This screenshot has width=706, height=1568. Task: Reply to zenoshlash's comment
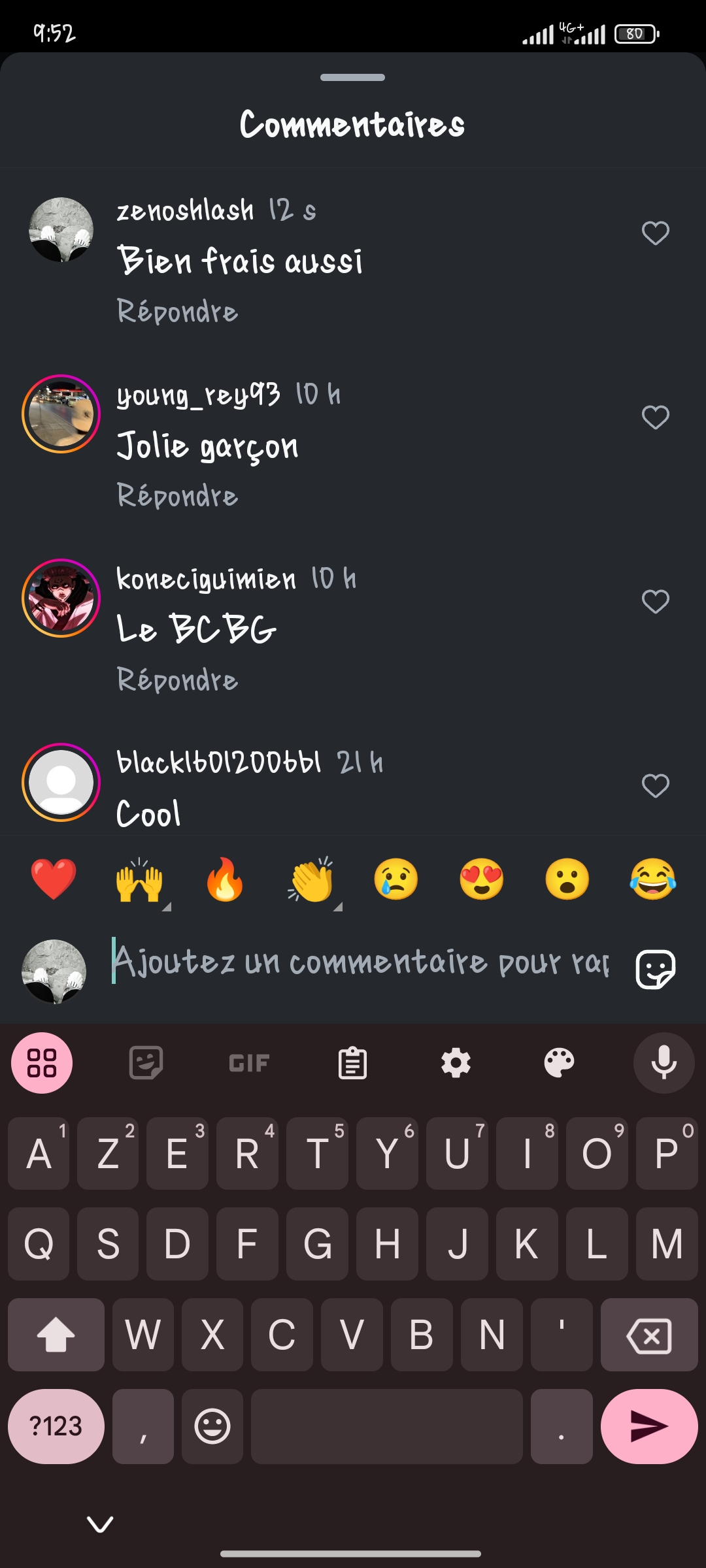(177, 312)
